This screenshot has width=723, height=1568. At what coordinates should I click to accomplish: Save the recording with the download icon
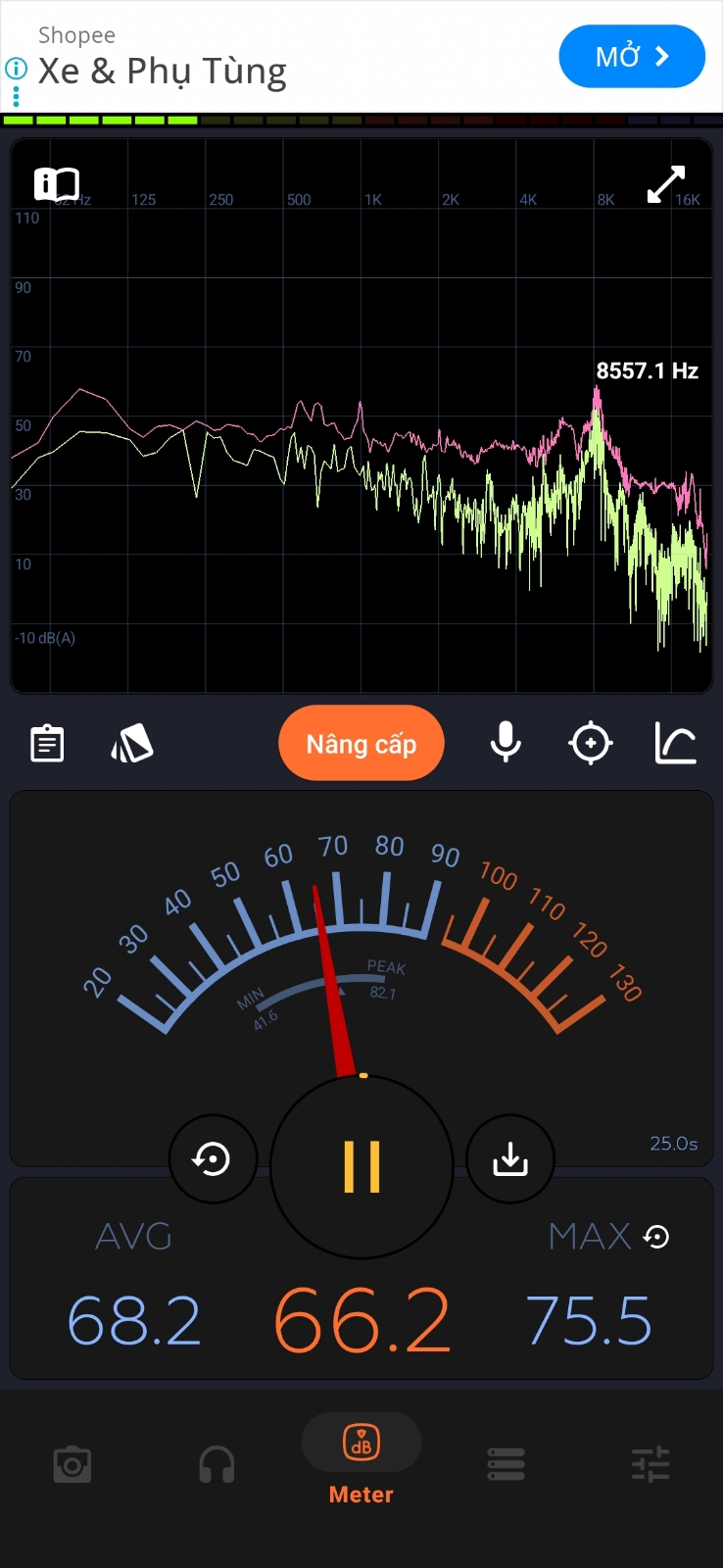coord(510,1159)
